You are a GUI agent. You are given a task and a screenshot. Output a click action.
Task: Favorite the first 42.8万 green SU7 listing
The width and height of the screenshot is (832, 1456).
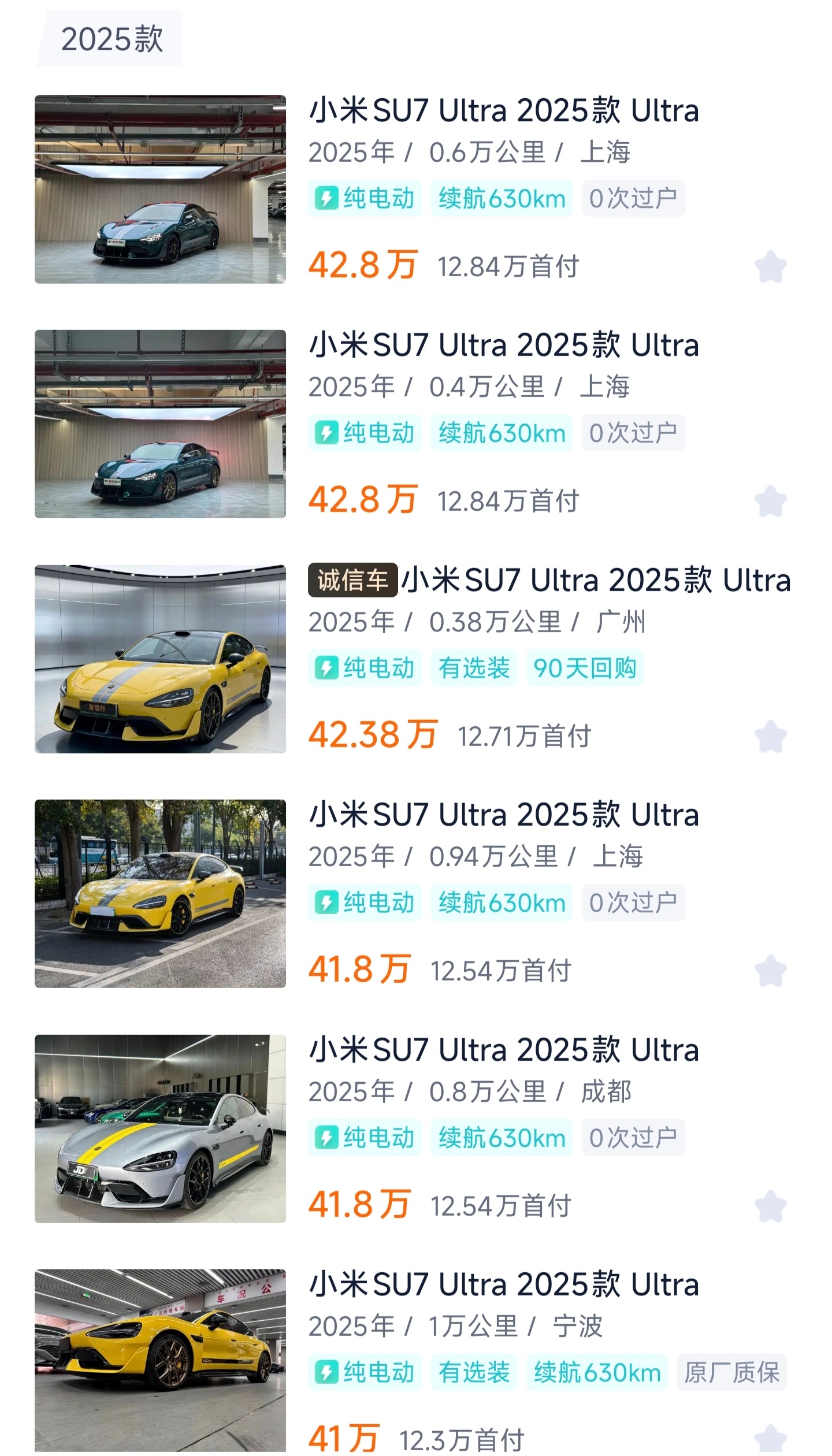point(771,265)
